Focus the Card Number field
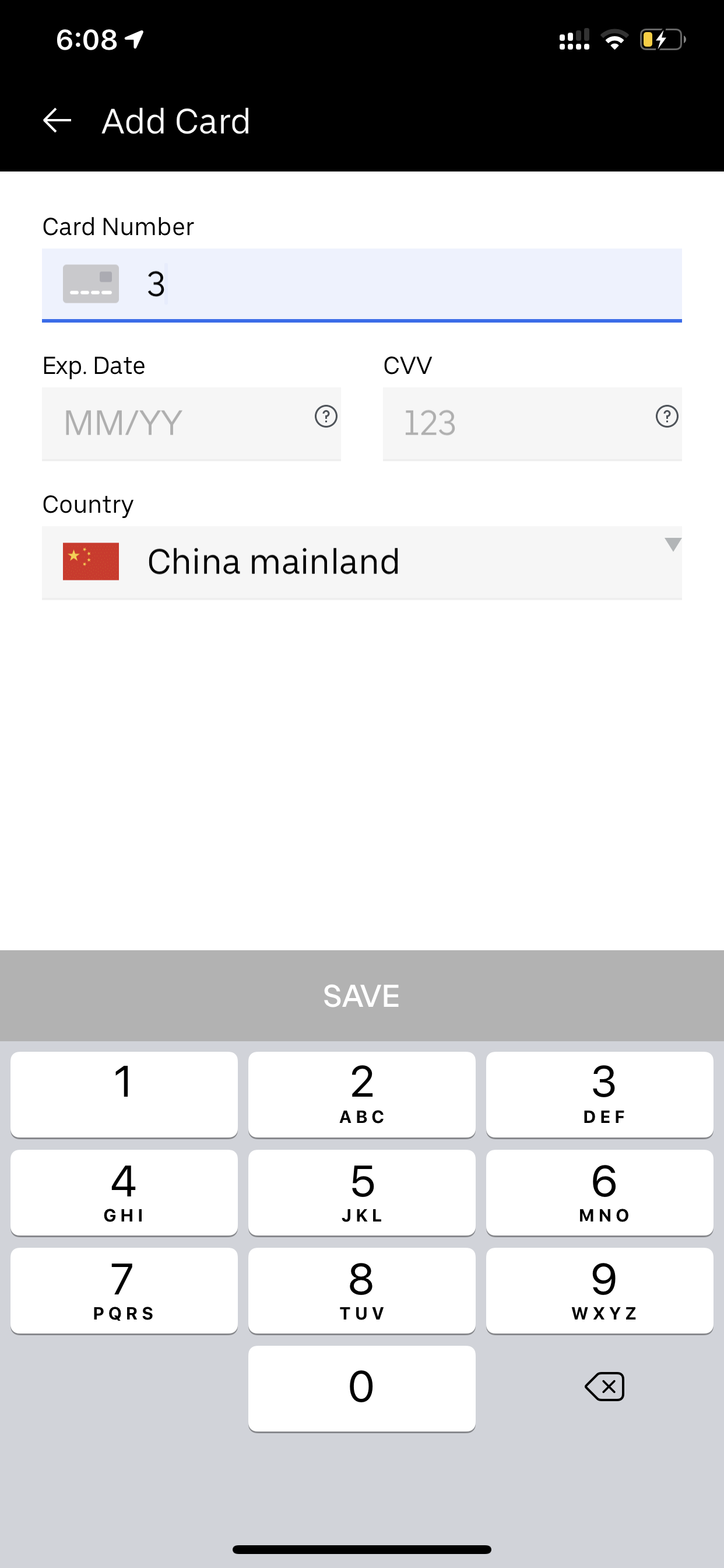The height and width of the screenshot is (1568, 724). click(362, 285)
